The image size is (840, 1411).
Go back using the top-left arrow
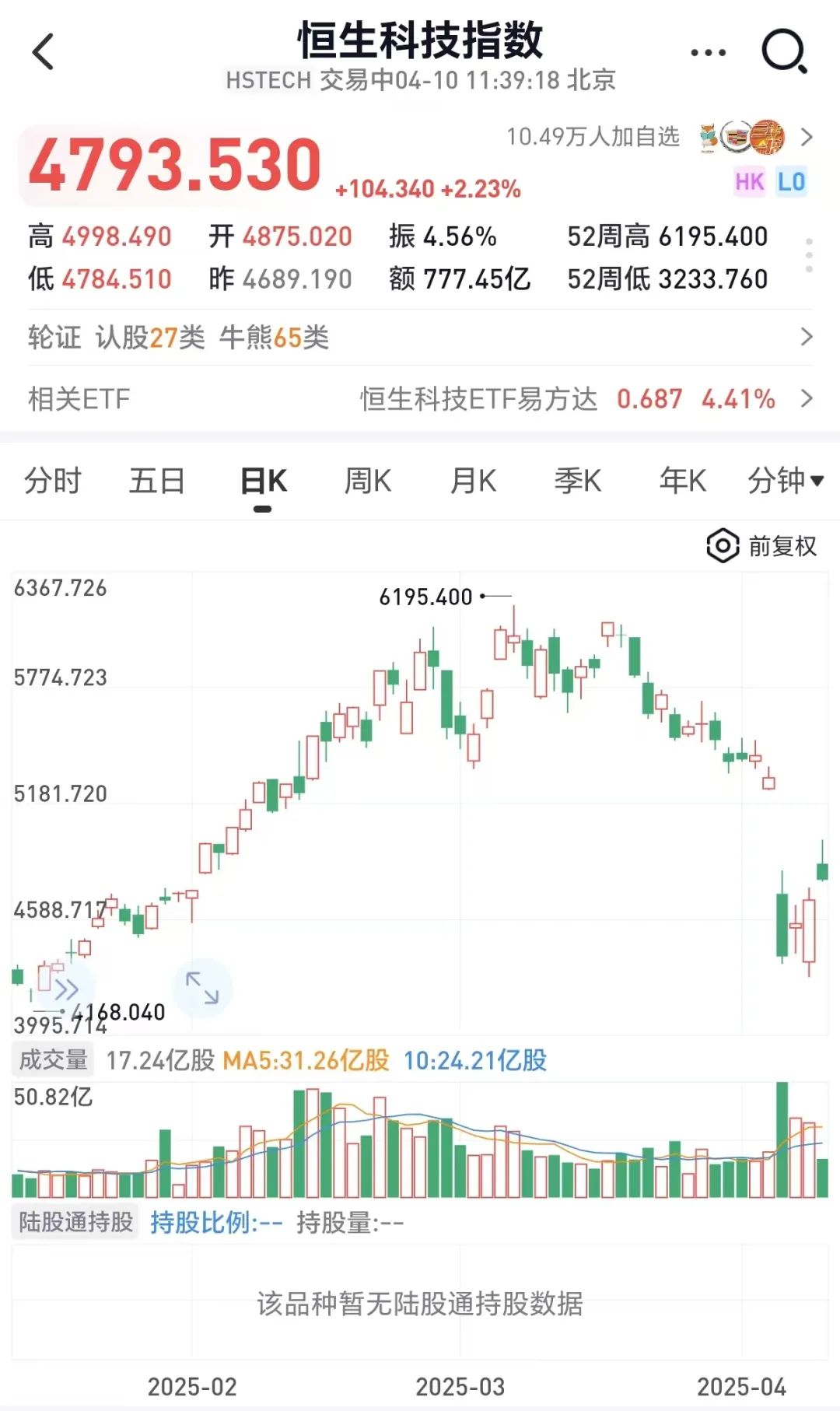pos(44,52)
